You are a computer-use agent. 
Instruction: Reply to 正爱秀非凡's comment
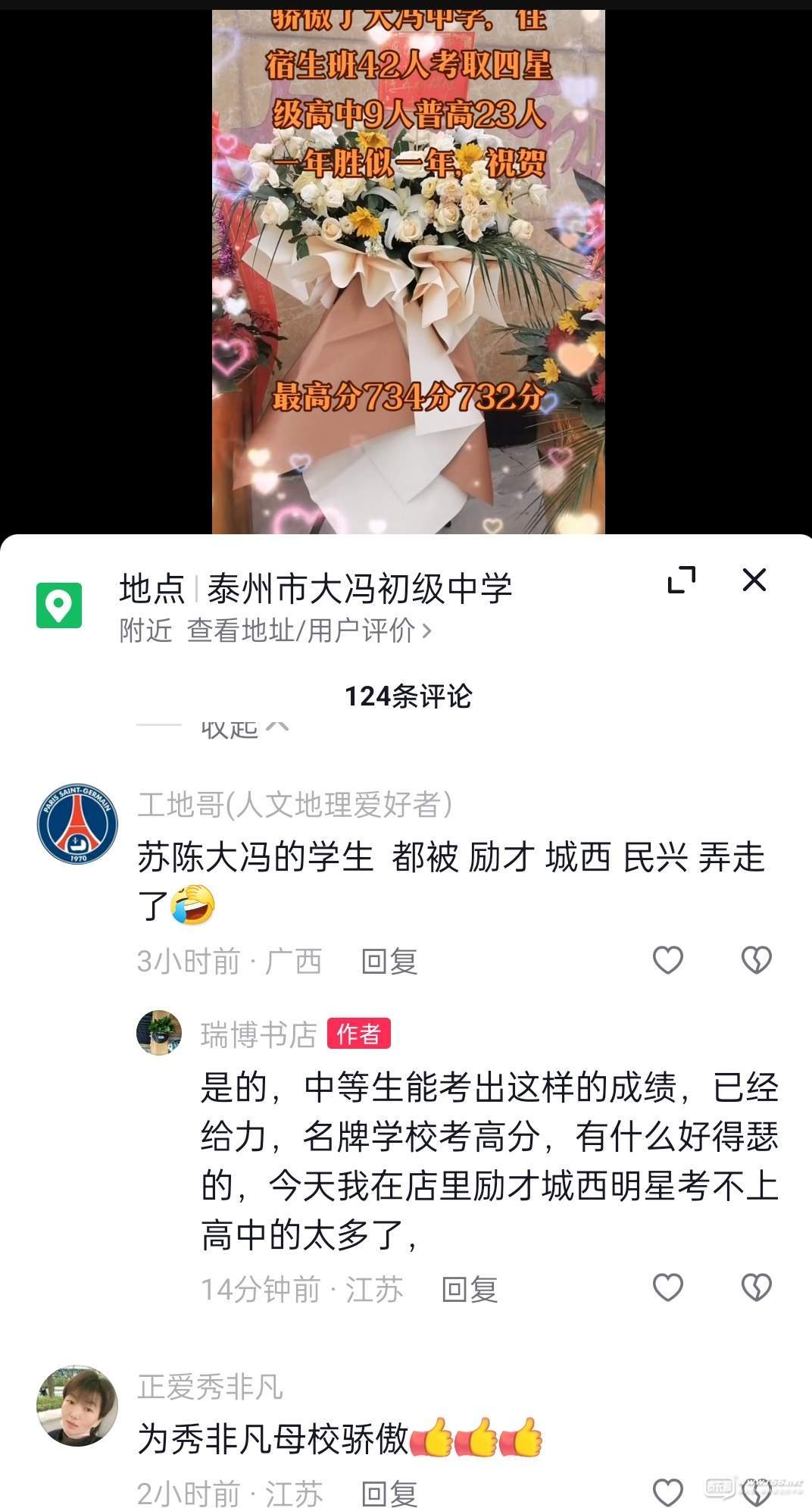389,1494
